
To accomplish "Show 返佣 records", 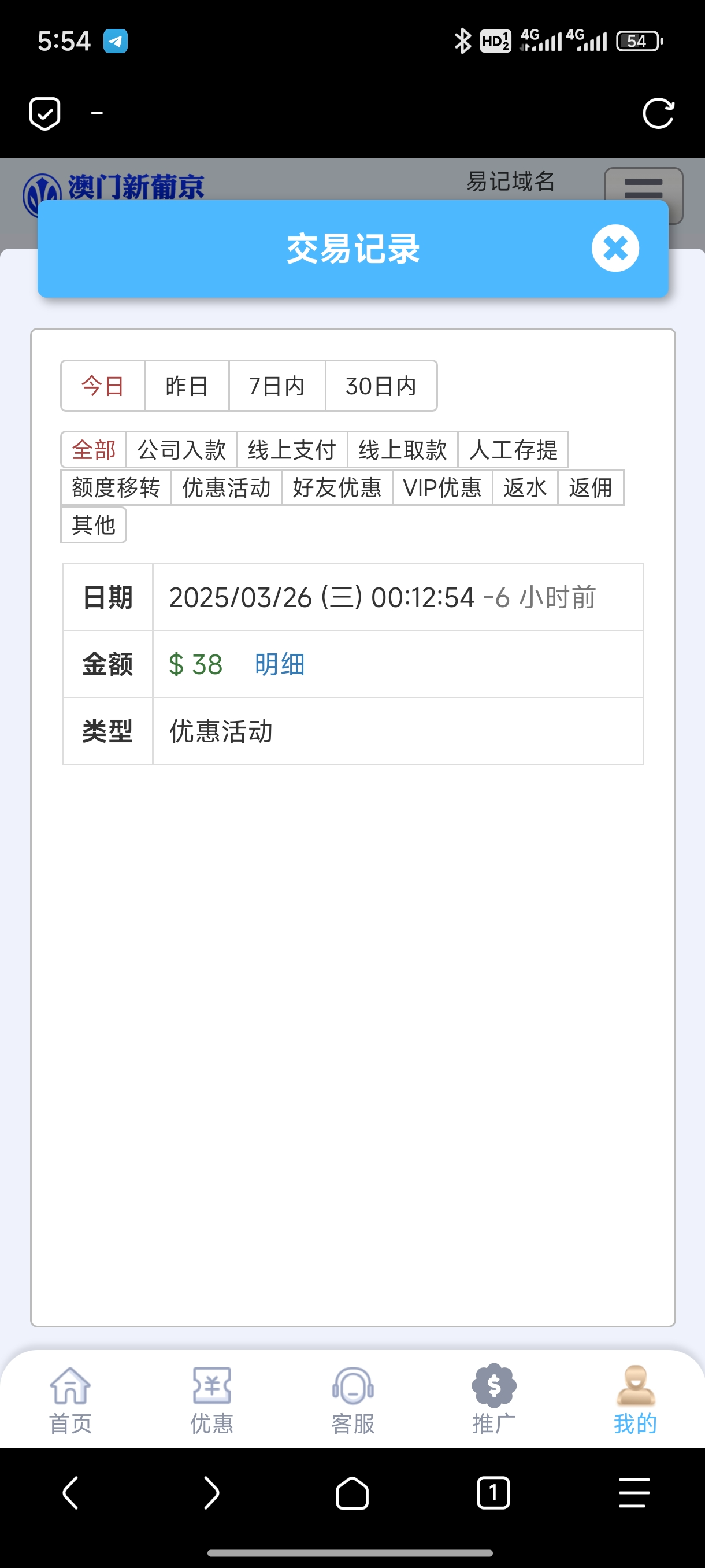I will click(x=590, y=487).
